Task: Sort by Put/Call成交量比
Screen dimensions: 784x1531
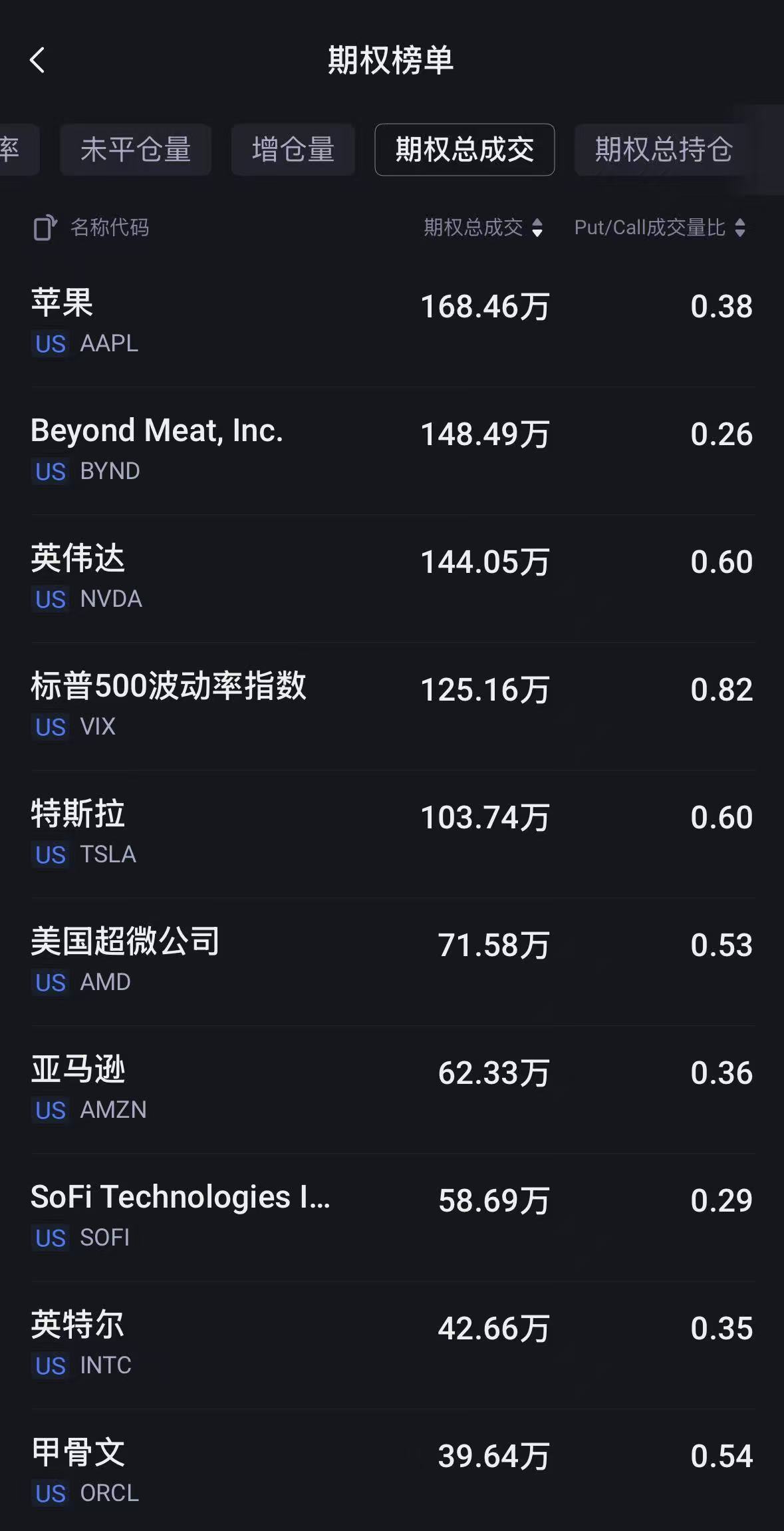Action: 660,228
